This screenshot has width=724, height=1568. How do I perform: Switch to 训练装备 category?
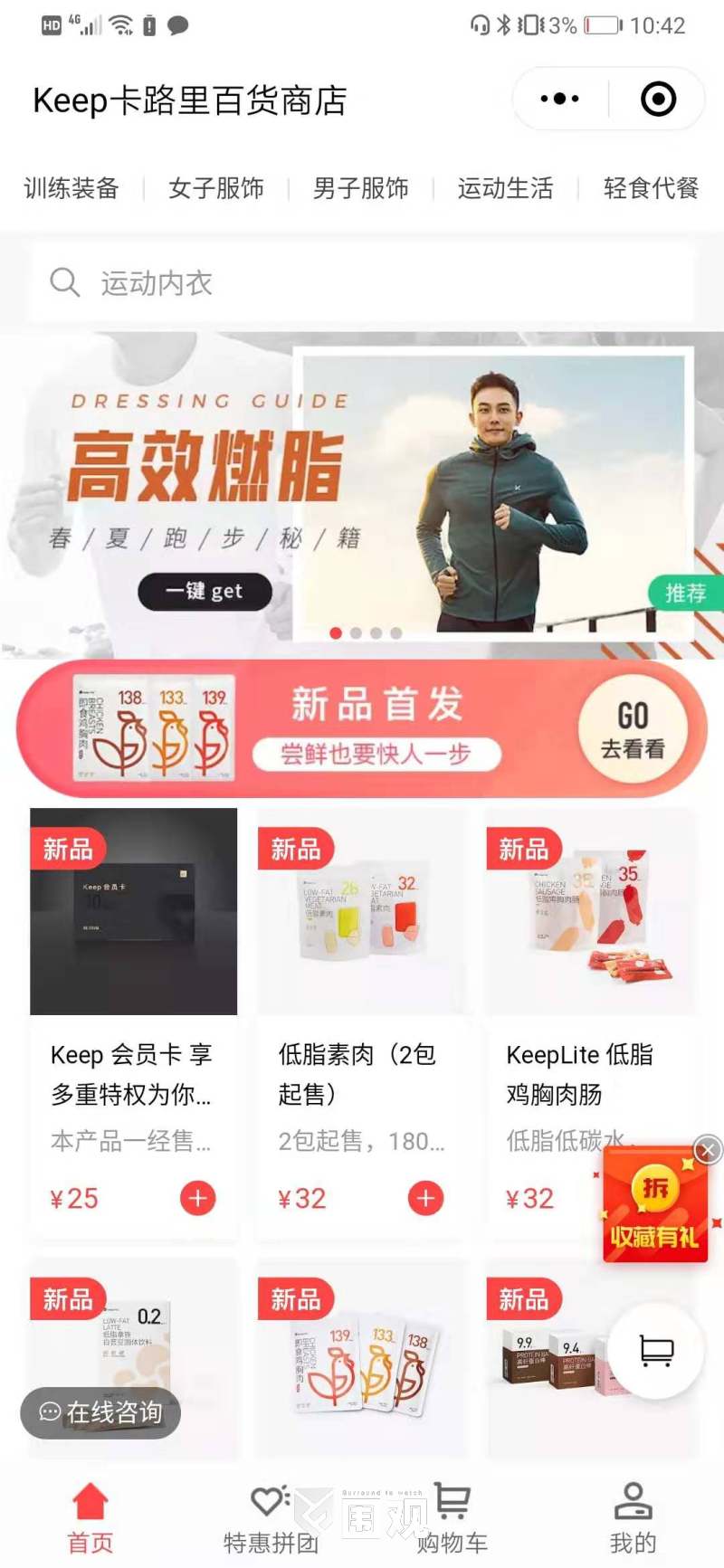coord(71,188)
